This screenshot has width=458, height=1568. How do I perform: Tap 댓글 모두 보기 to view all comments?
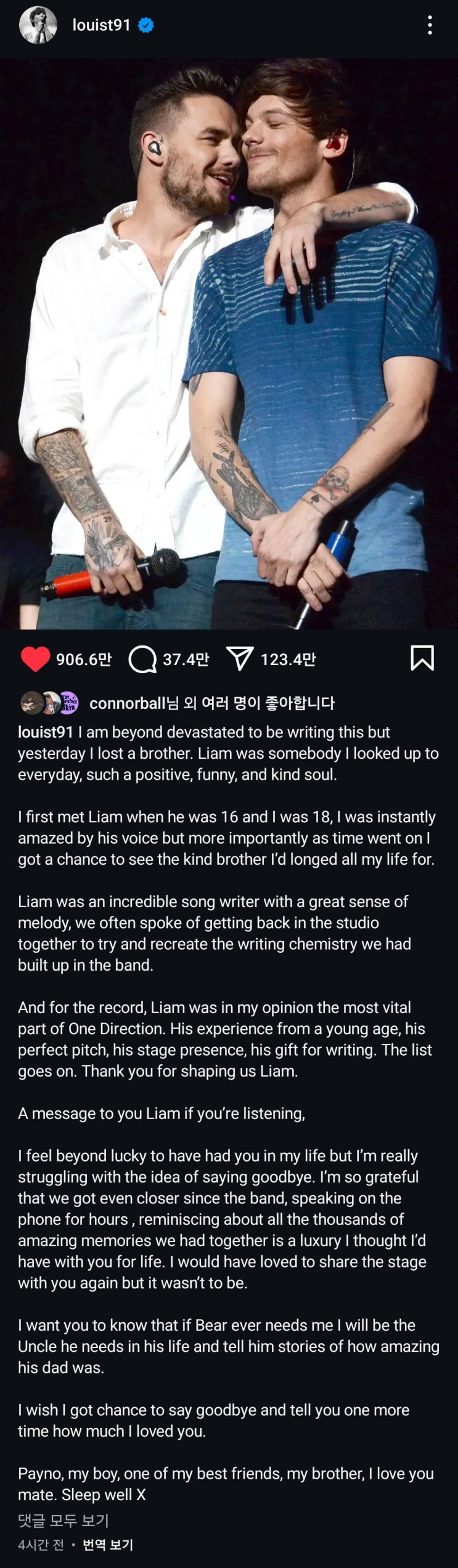click(x=63, y=1521)
